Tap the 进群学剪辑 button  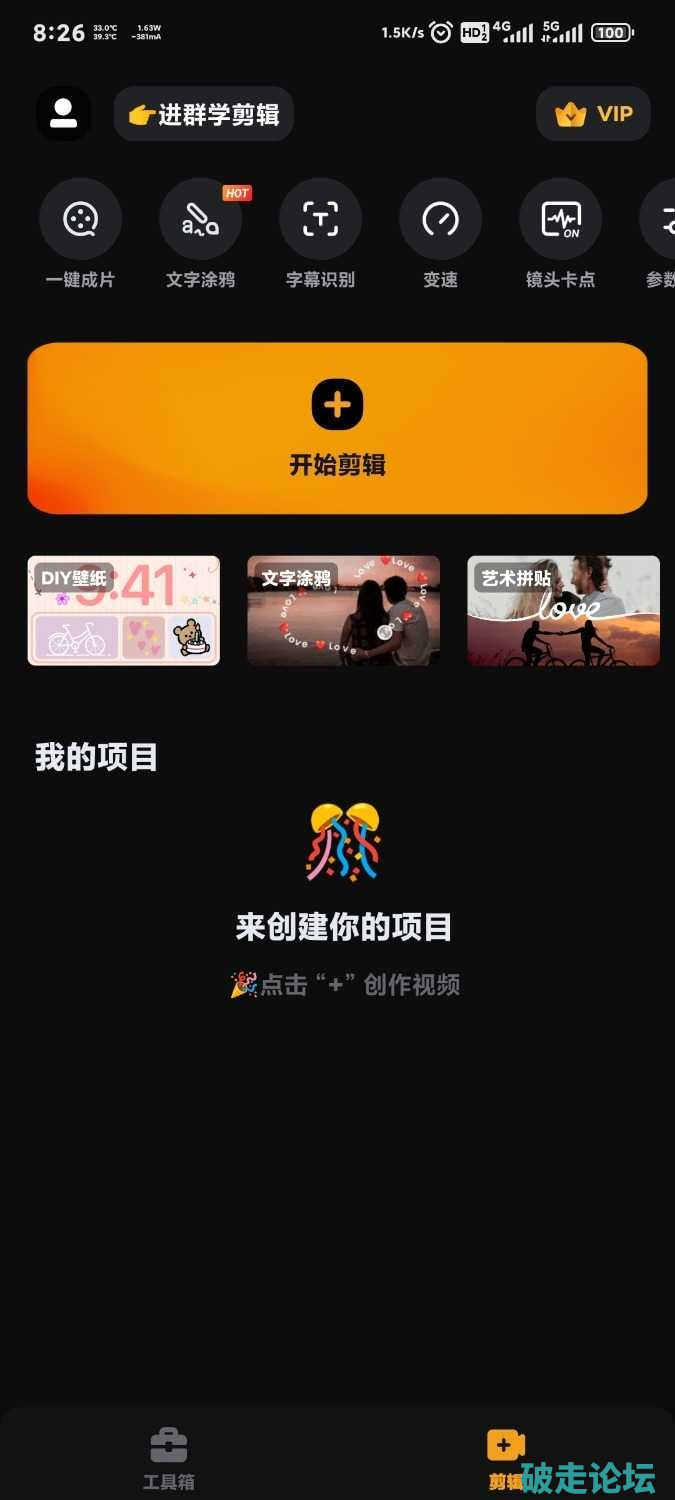(204, 114)
